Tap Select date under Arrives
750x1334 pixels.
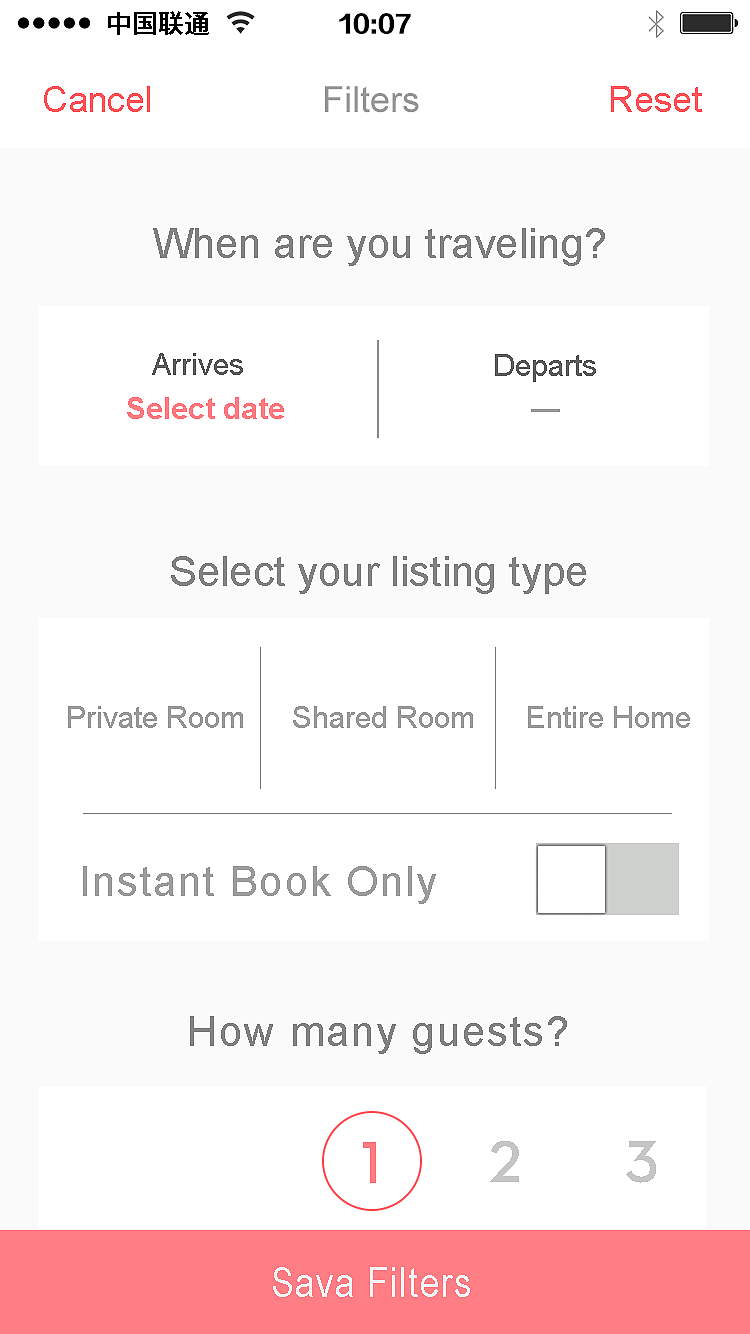coord(205,408)
